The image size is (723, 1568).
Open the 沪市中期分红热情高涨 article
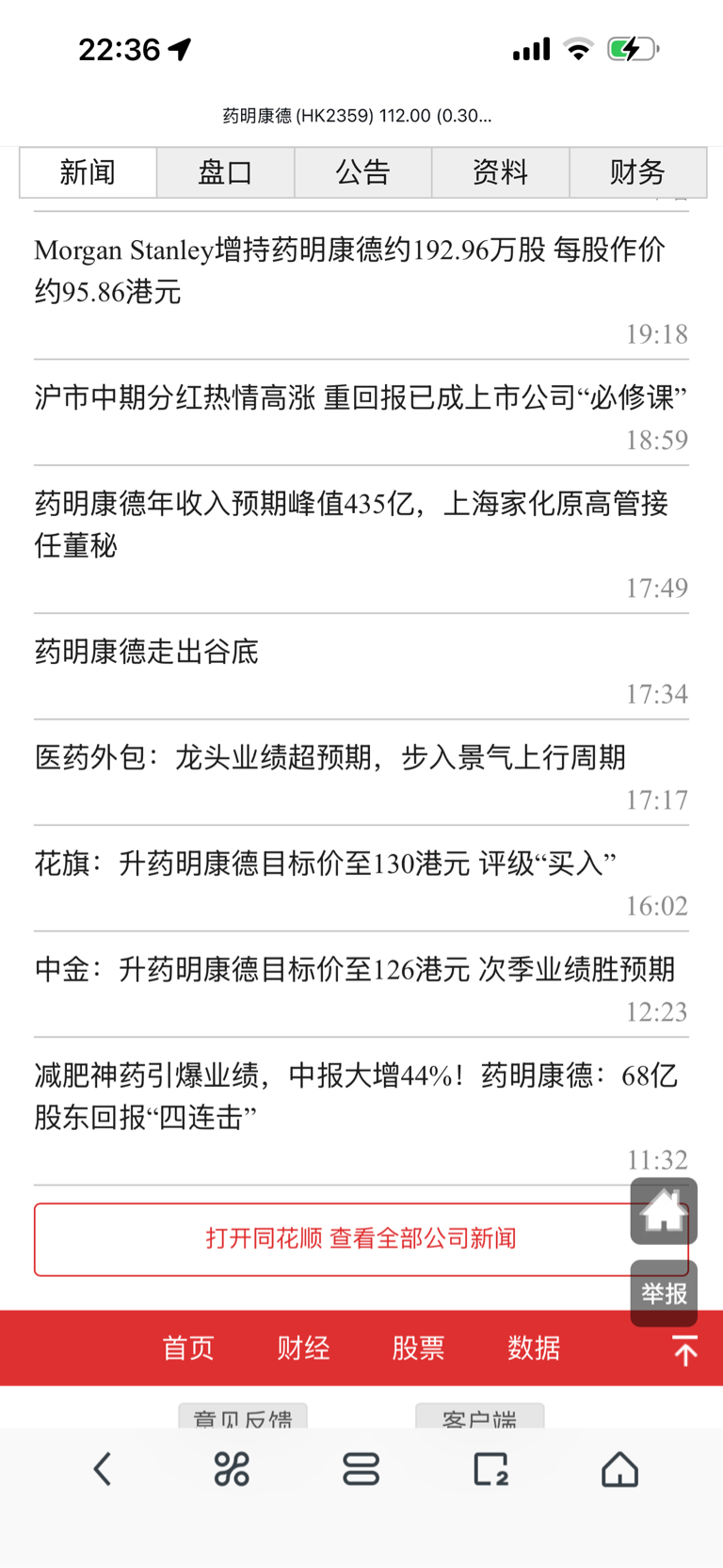tap(361, 412)
